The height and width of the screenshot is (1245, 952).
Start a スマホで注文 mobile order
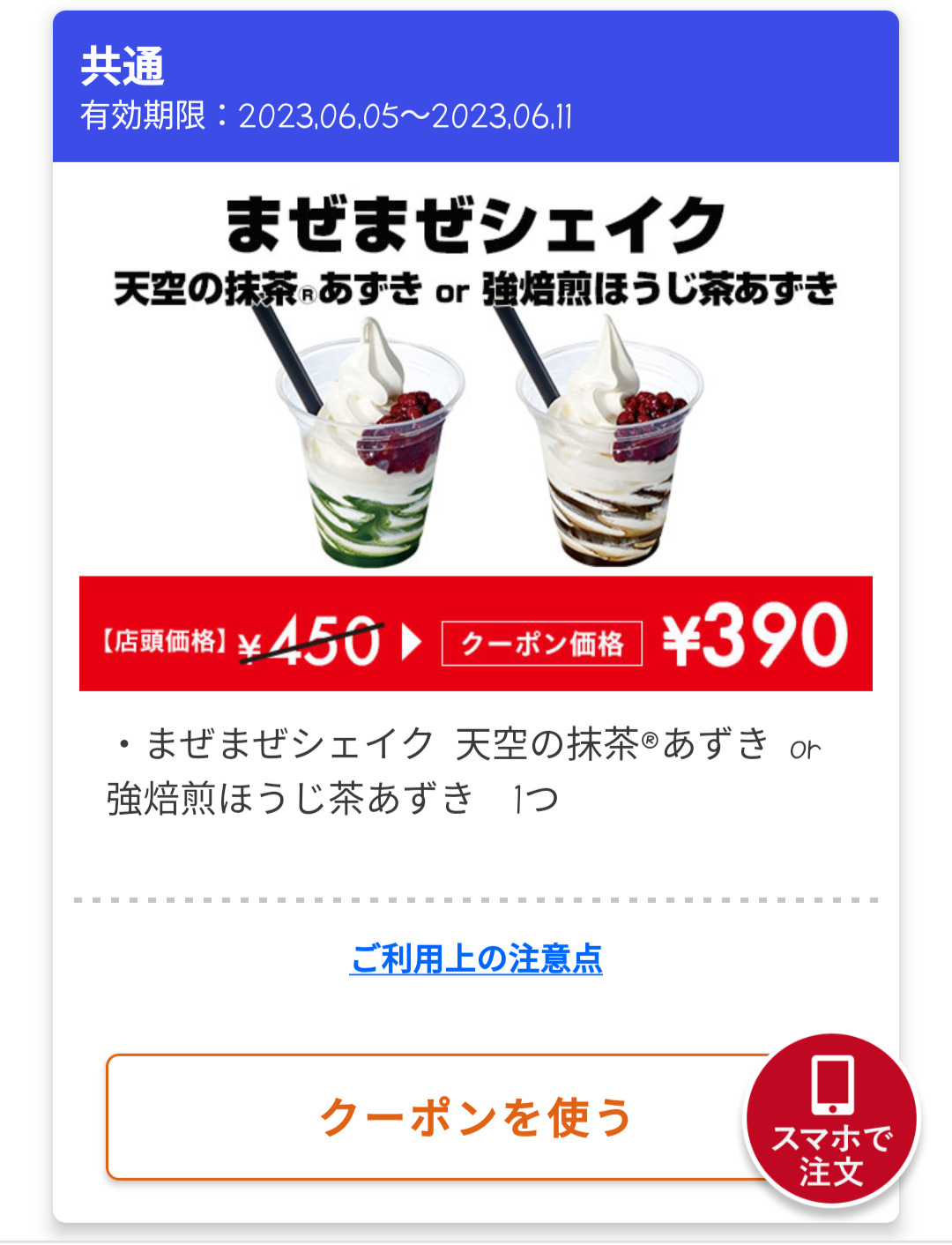tap(831, 1120)
